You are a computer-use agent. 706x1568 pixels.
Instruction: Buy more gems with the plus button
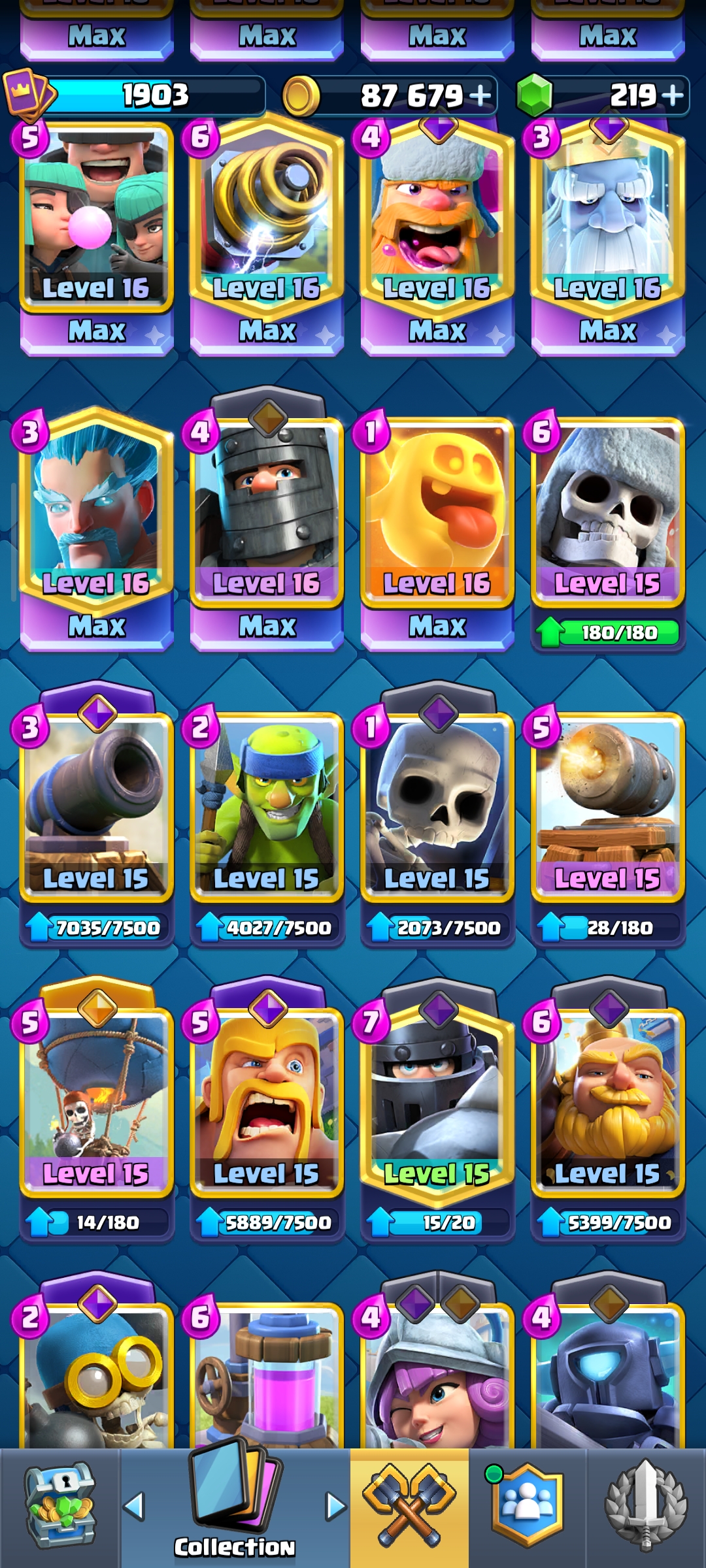pos(673,96)
